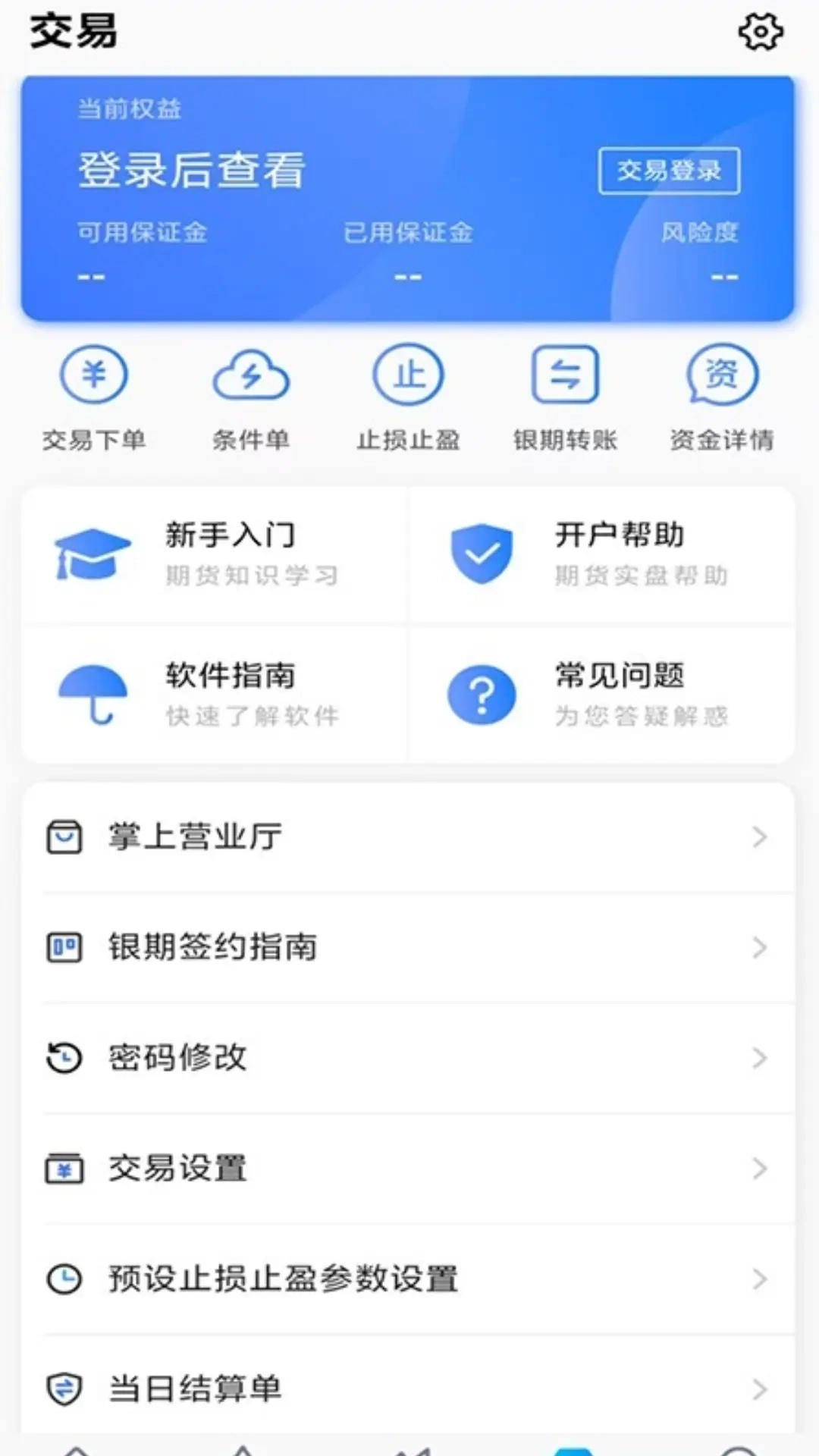This screenshot has width=819, height=1456.
Task: Open 止损止盈 stop-loss take-profit icon
Action: [x=407, y=375]
